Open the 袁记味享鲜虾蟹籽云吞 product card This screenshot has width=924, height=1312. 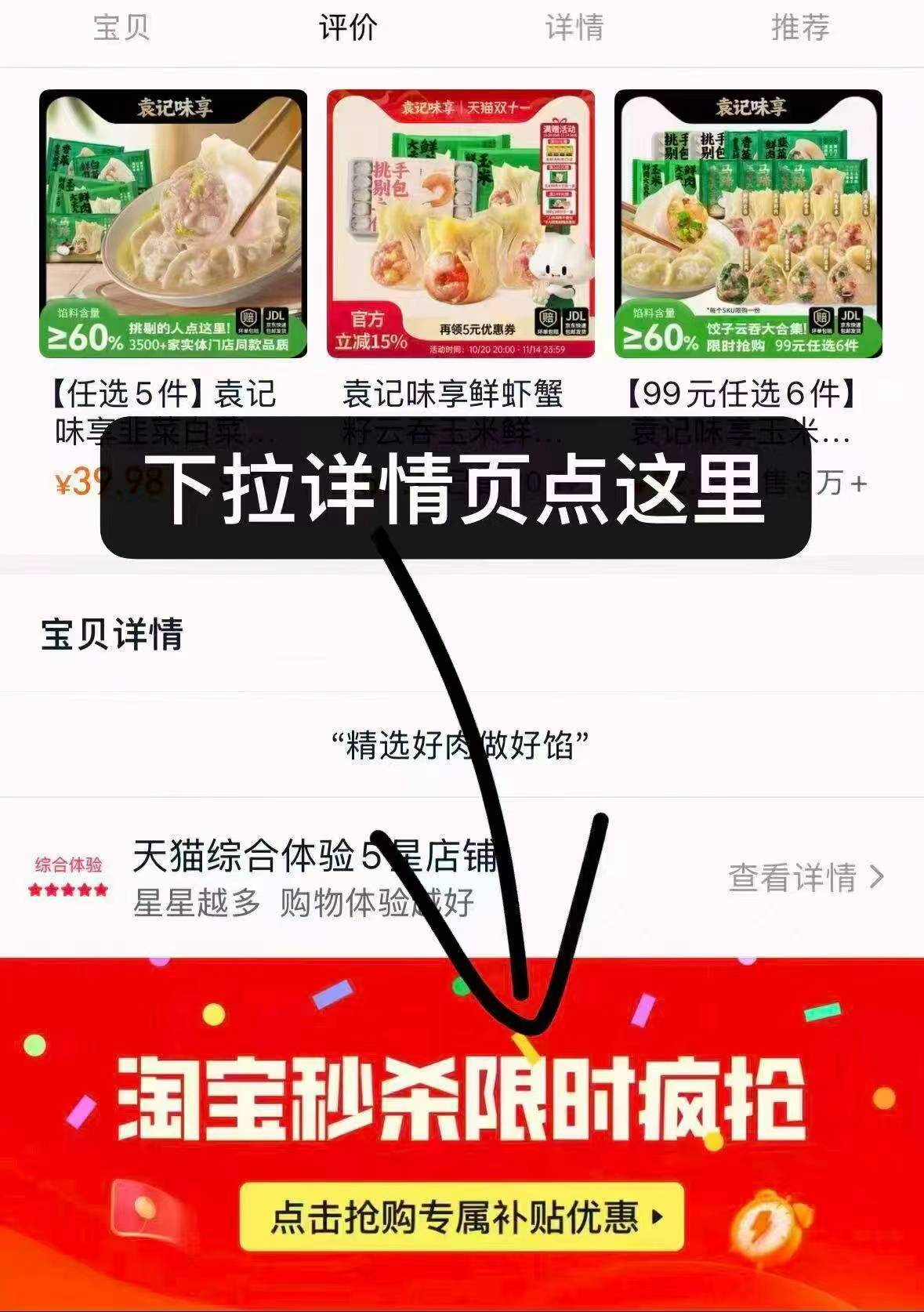click(461, 224)
